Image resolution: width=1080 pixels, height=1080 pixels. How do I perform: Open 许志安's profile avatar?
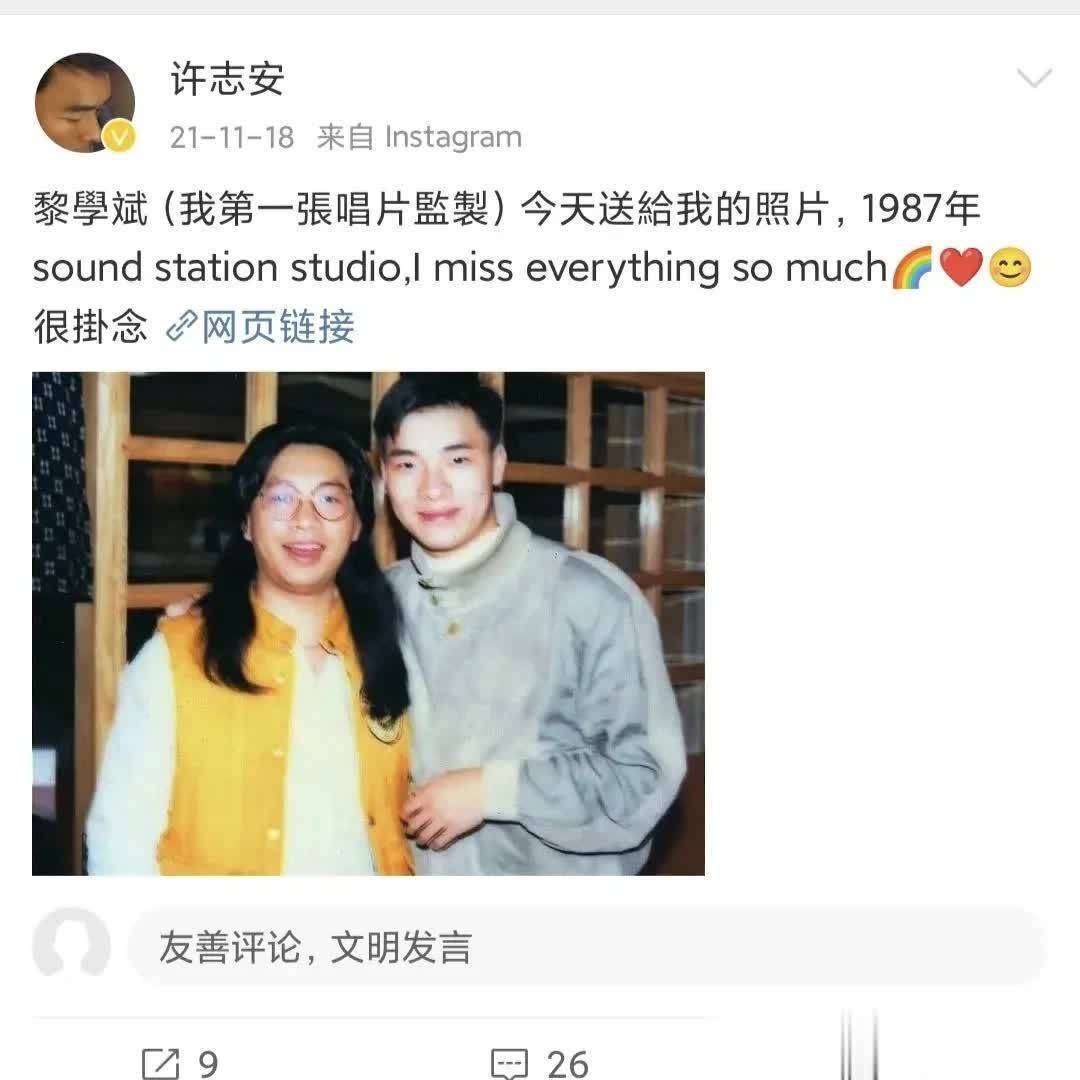(85, 103)
